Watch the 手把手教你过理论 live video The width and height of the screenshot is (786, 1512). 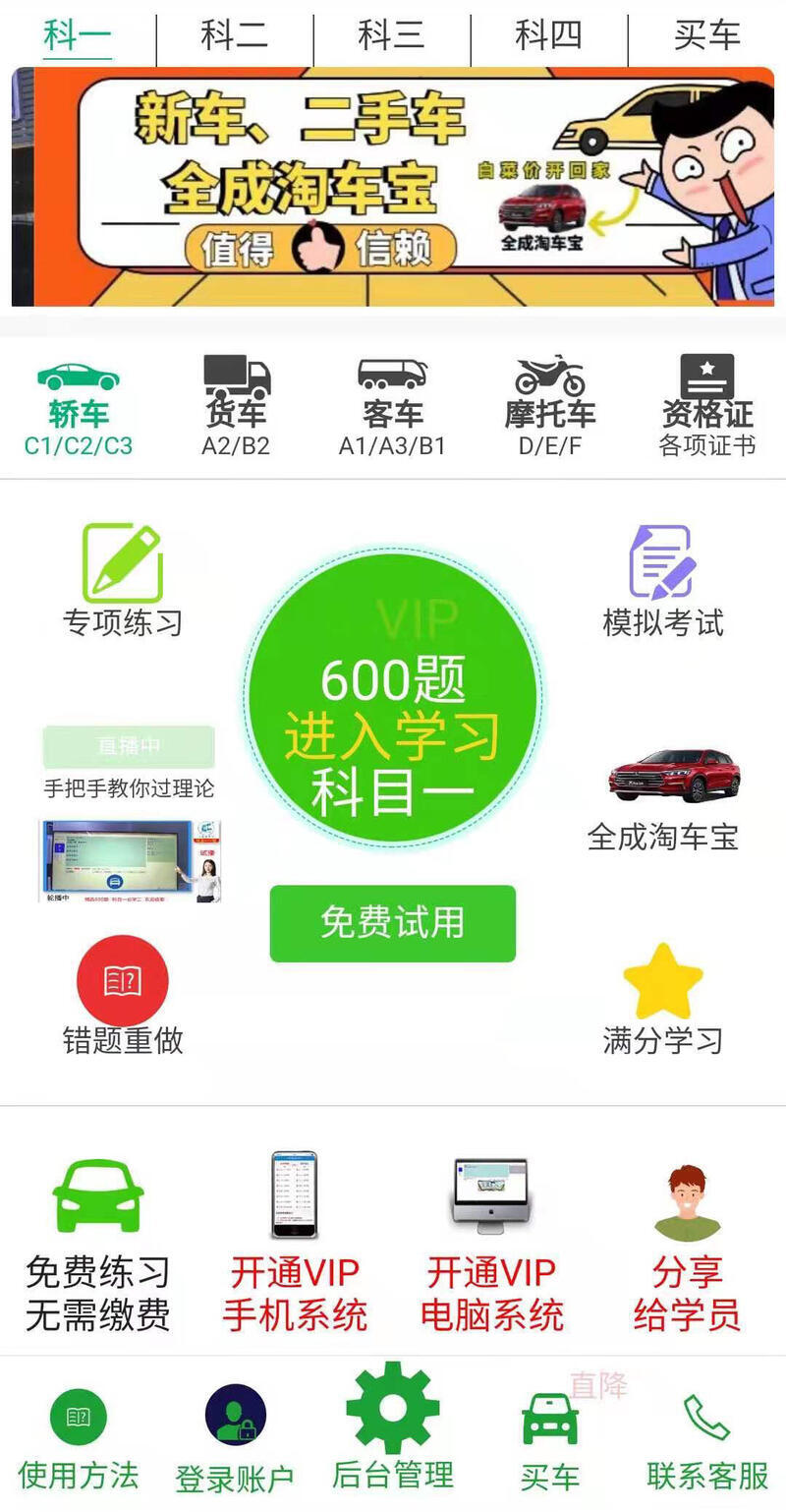(130, 860)
